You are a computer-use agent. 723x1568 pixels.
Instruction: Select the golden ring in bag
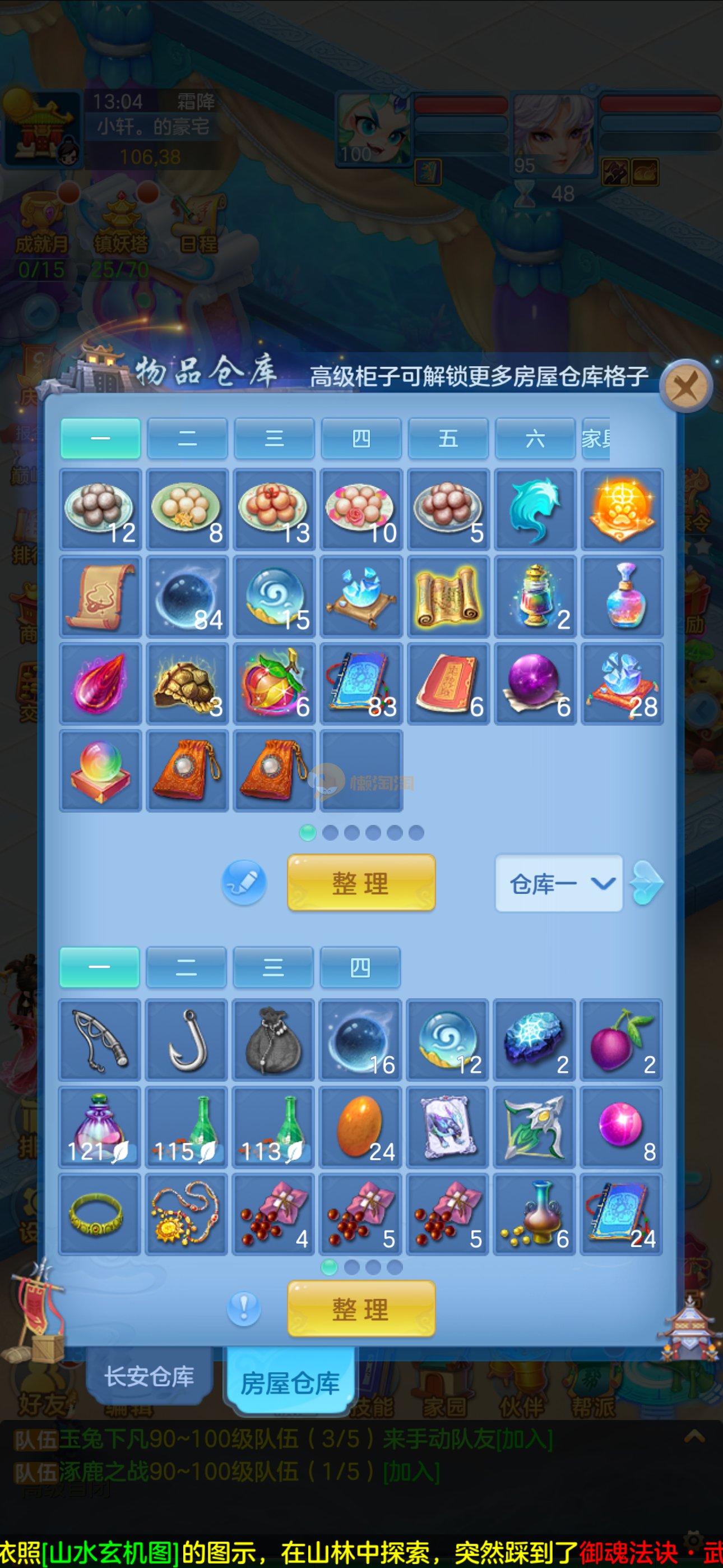click(x=99, y=1214)
